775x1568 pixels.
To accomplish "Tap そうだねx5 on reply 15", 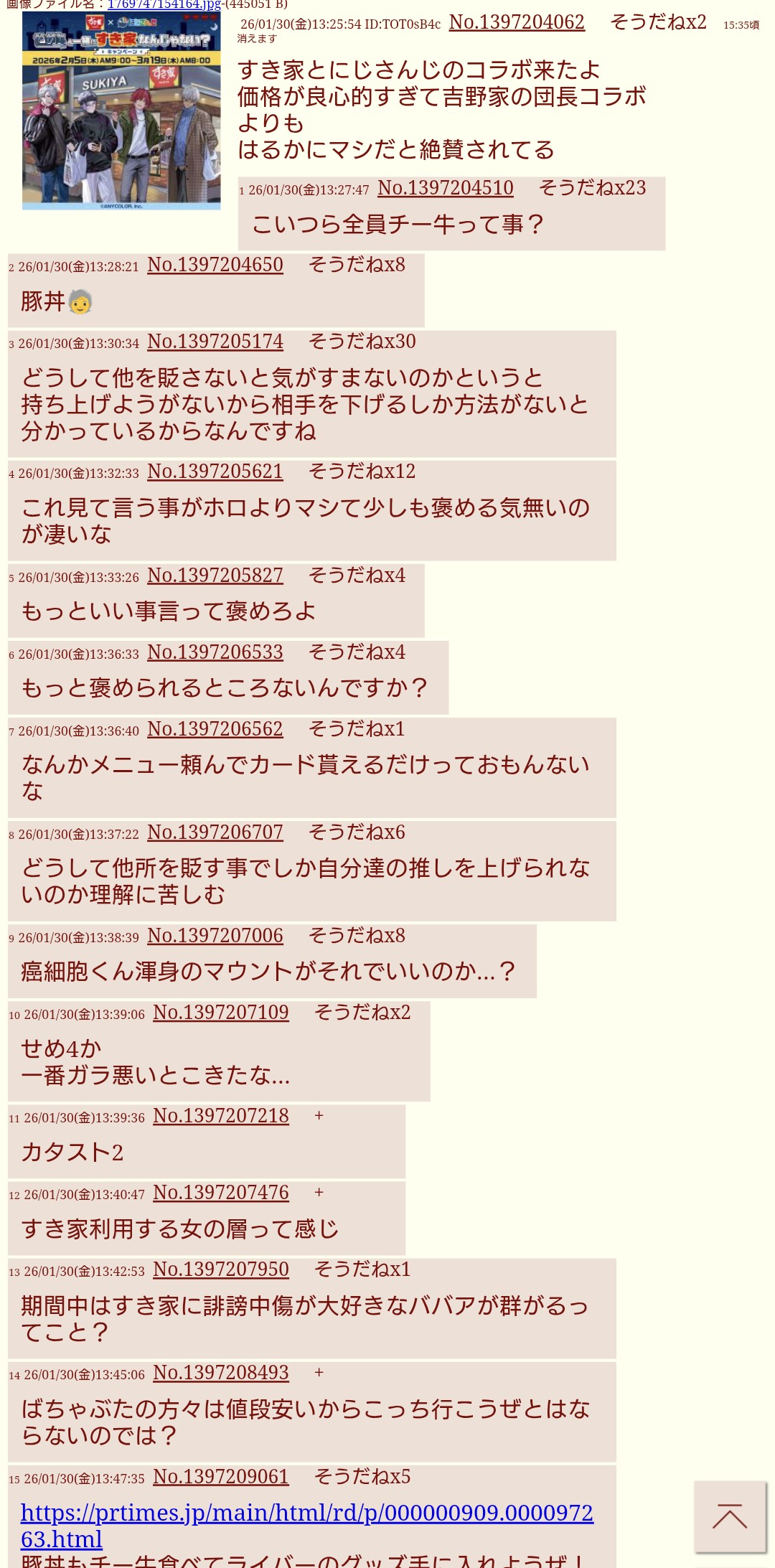I will click(362, 1477).
